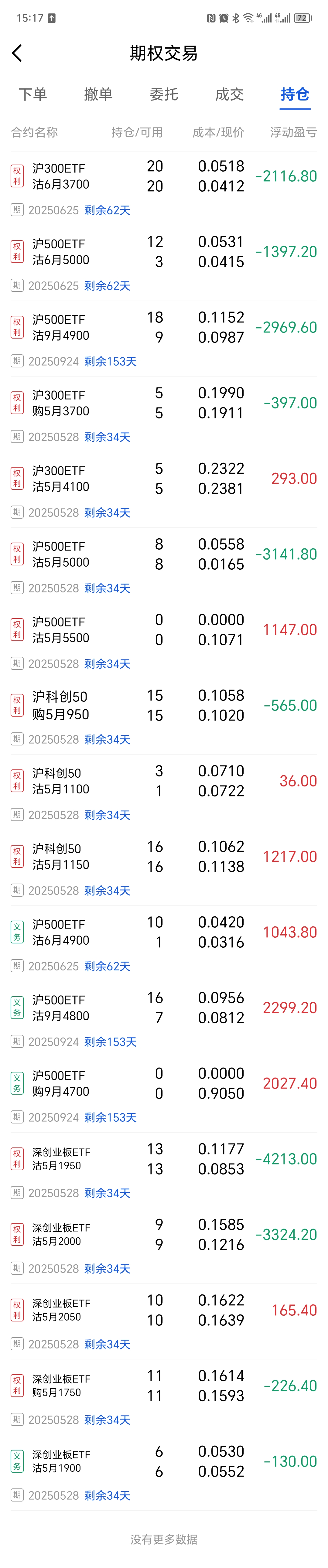Switch to the 下单 tab

click(x=33, y=94)
